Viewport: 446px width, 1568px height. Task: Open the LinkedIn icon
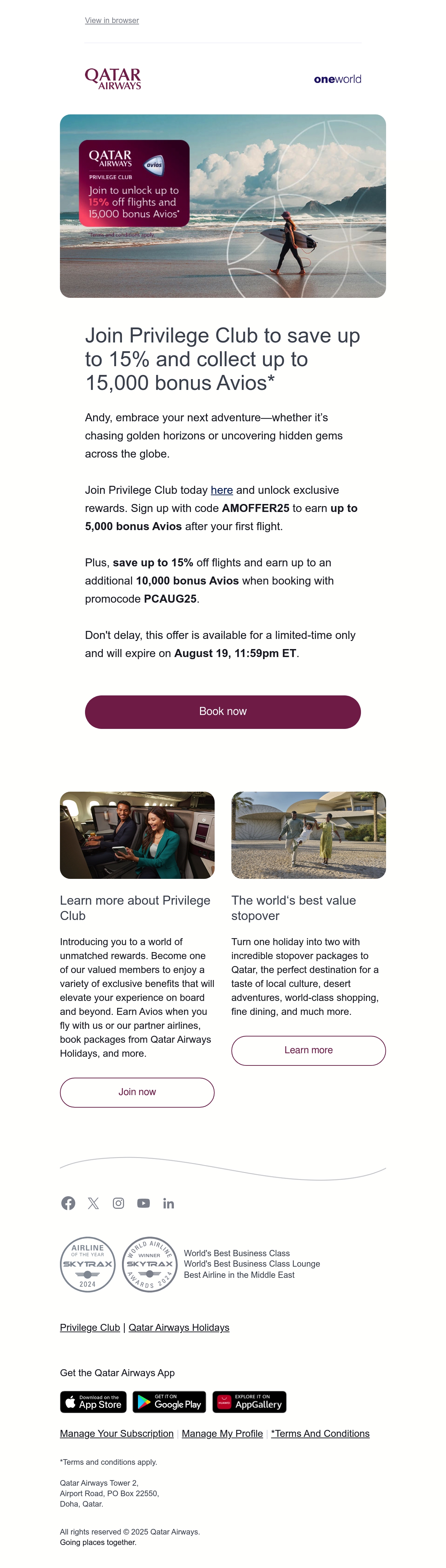click(169, 1203)
